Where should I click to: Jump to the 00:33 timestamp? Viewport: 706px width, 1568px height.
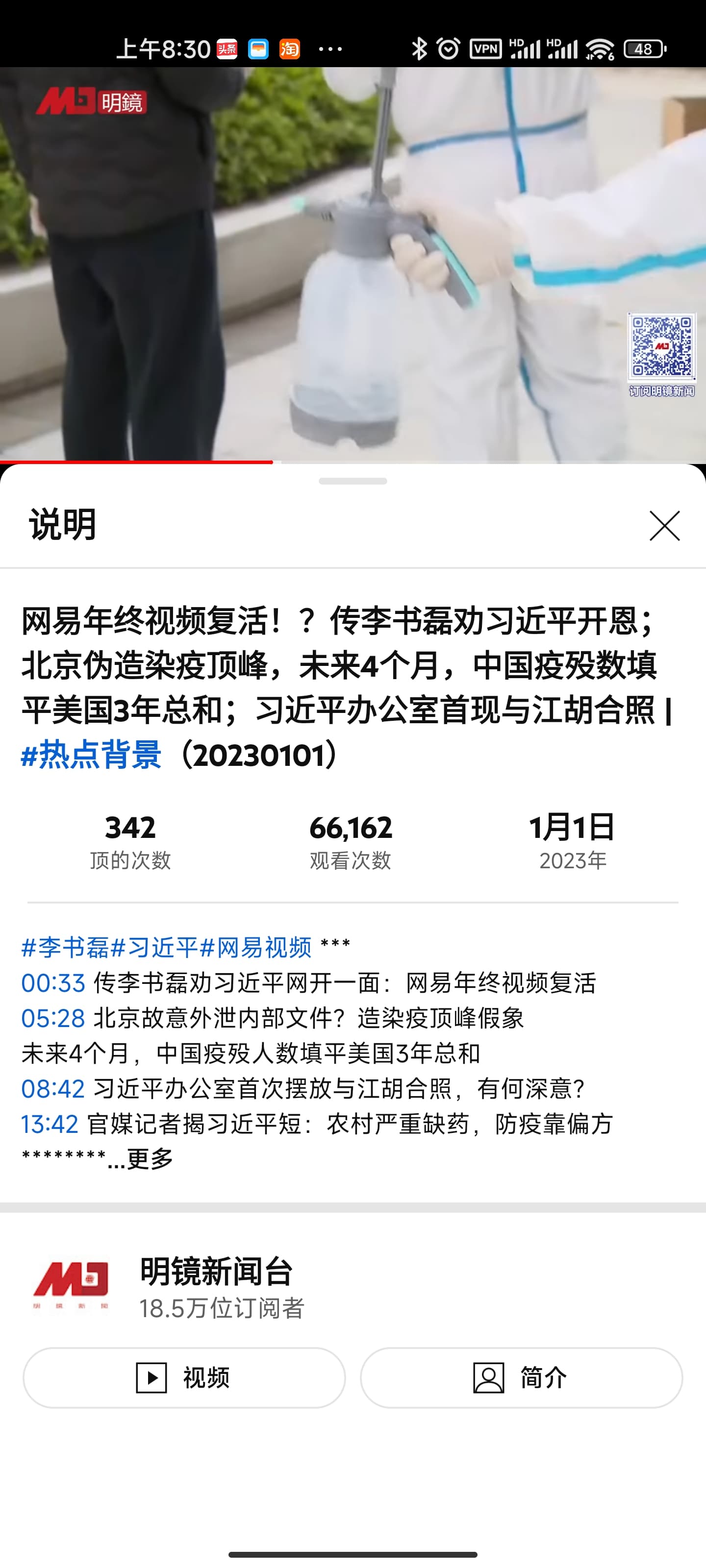point(53,982)
